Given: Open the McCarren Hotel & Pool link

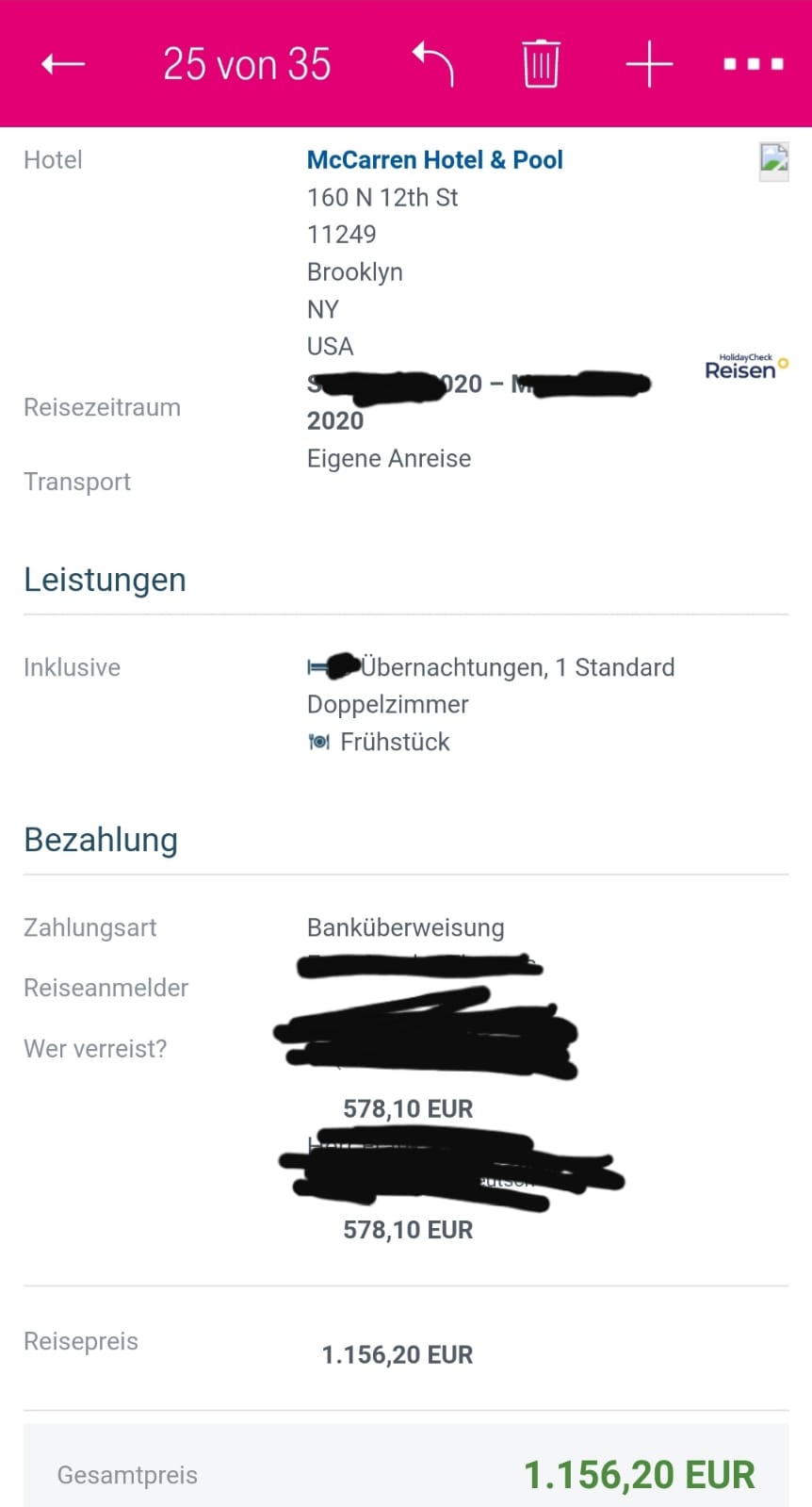Looking at the screenshot, I should click(x=434, y=160).
